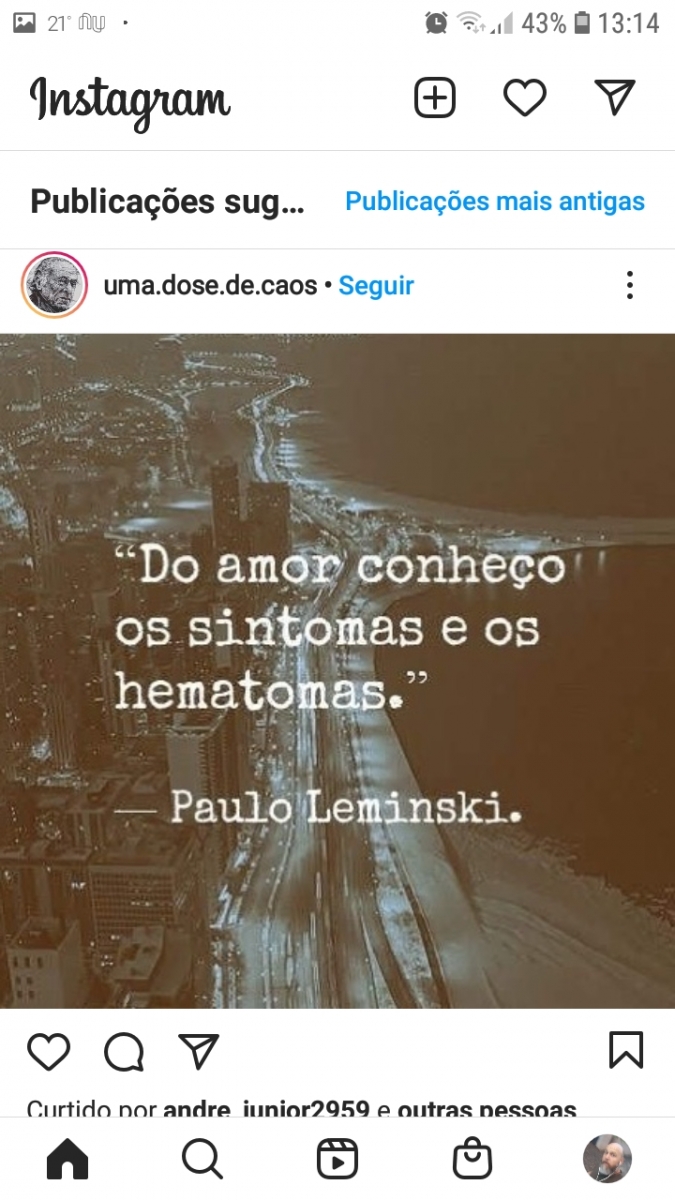Viewport: 675px width, 1200px height.
Task: Create a new post with plus icon
Action: [x=435, y=98]
